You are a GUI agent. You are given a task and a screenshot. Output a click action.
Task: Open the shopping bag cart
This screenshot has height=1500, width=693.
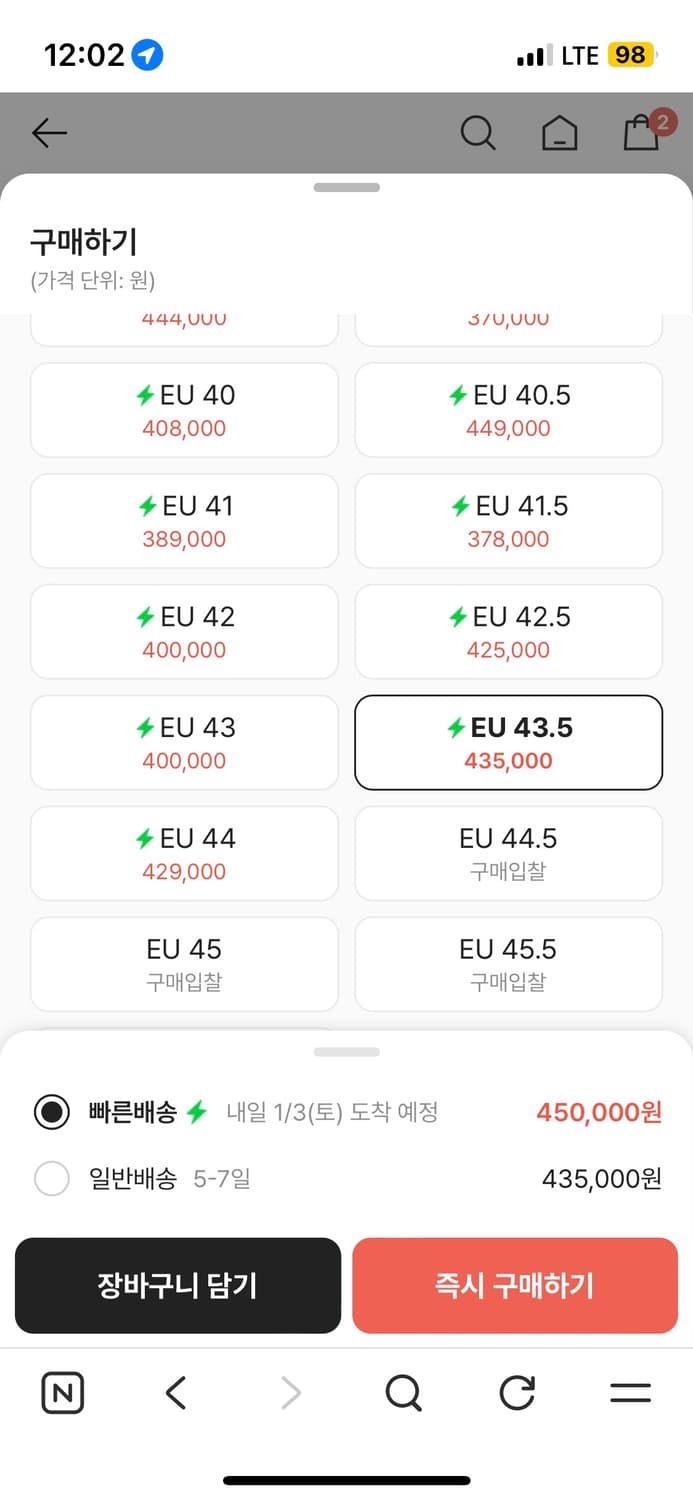coord(641,133)
